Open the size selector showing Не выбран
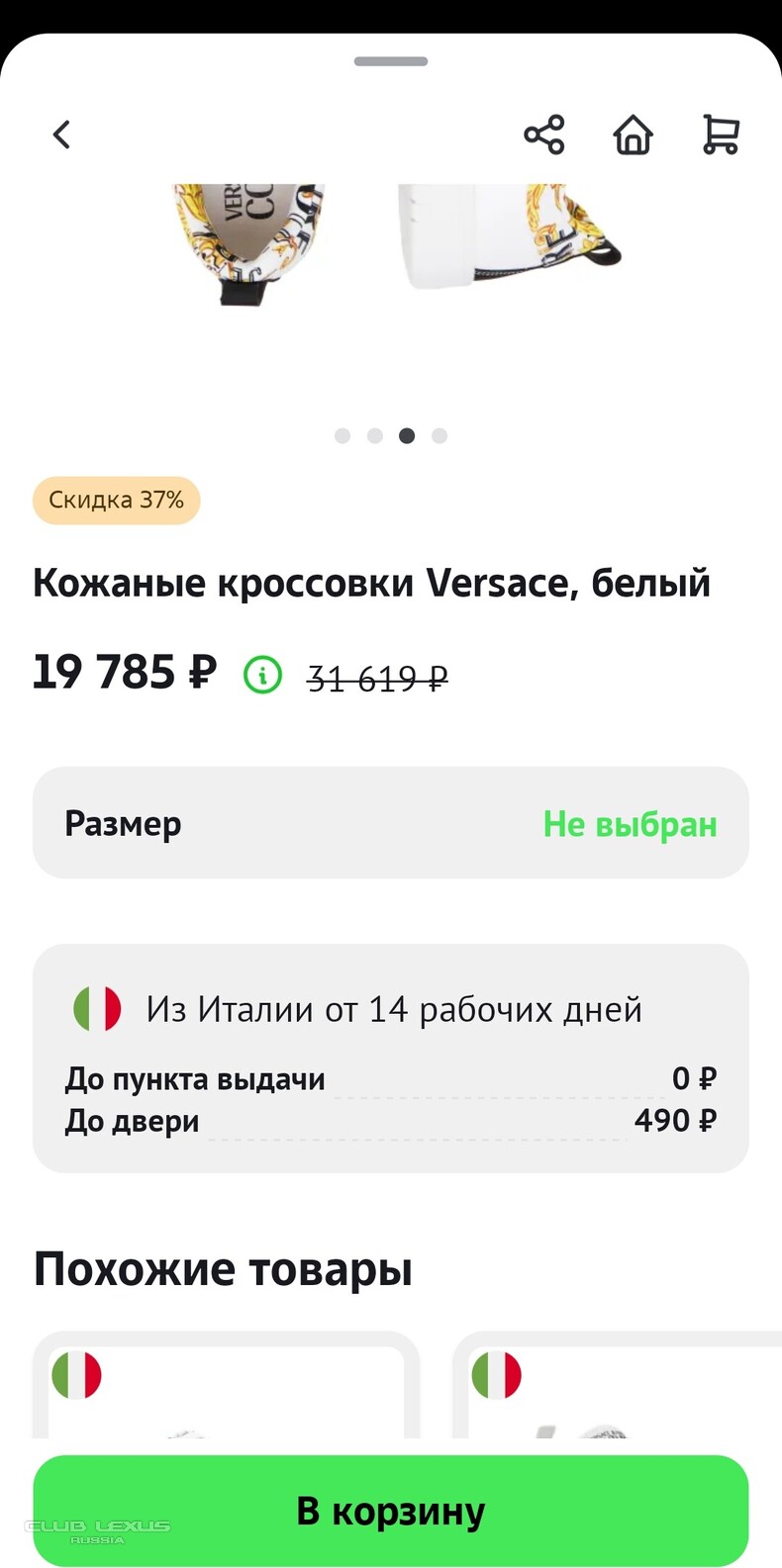Viewport: 782px width, 1568px height. 391,822
